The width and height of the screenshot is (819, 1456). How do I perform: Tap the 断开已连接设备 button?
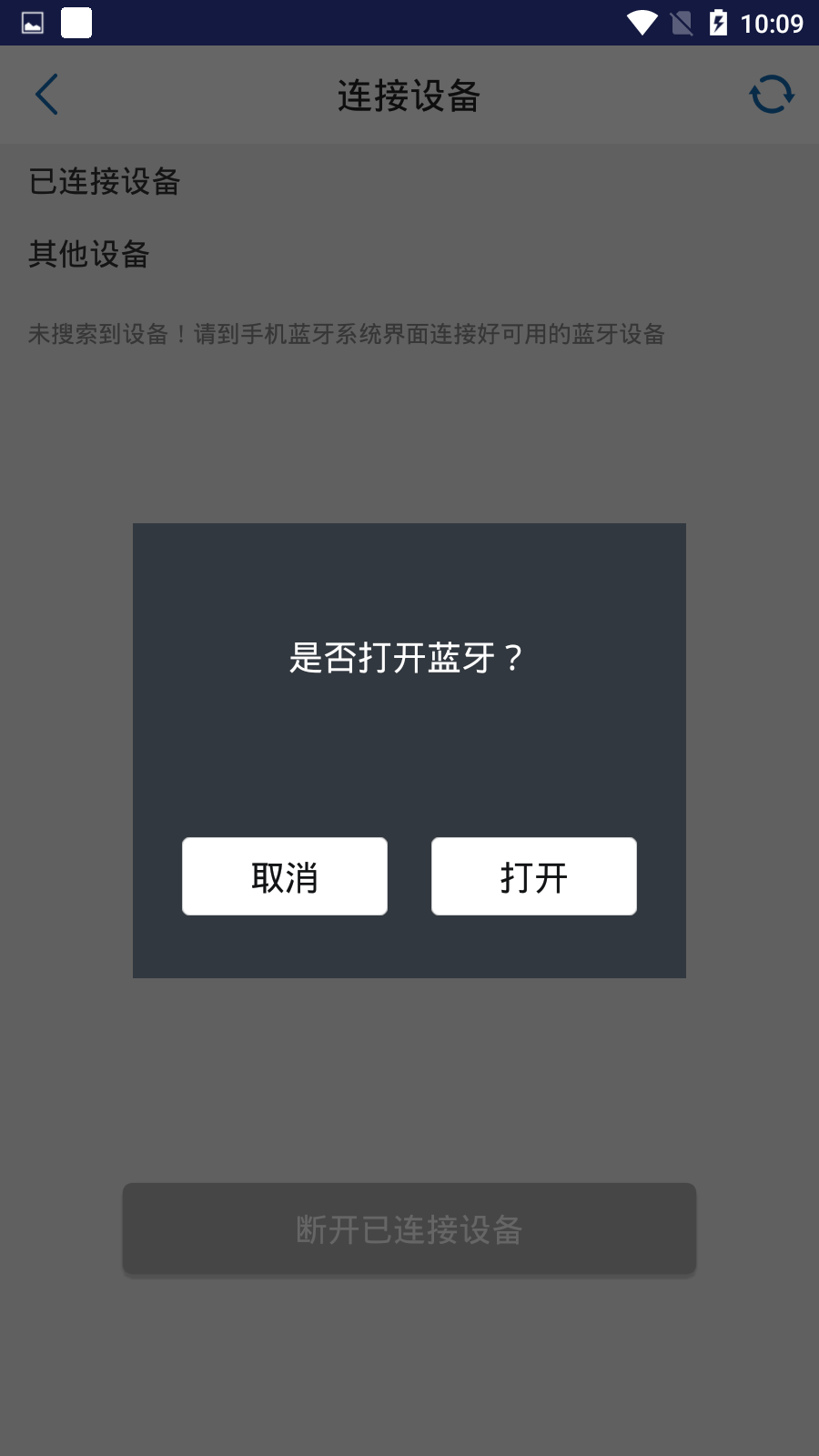click(409, 1228)
